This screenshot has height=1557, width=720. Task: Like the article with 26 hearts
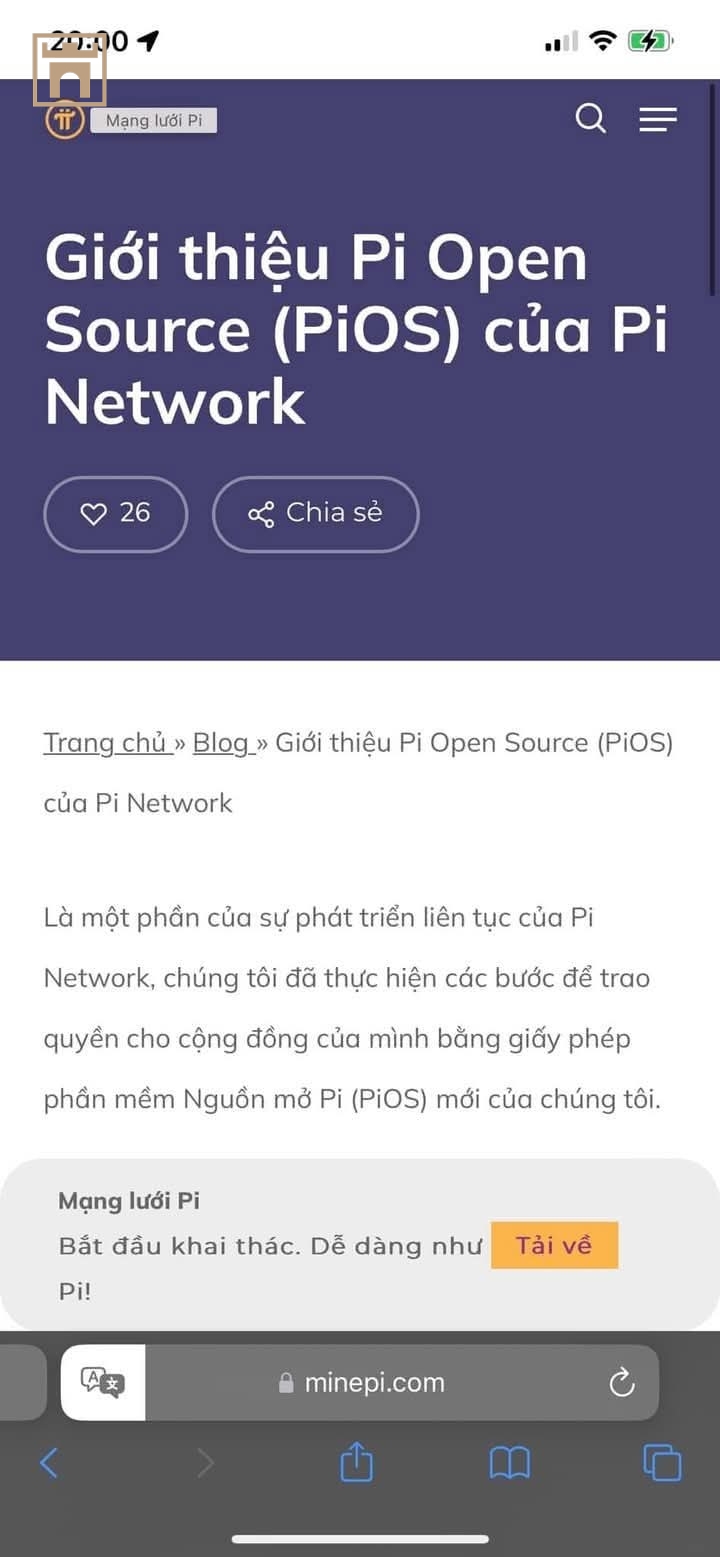tap(115, 514)
